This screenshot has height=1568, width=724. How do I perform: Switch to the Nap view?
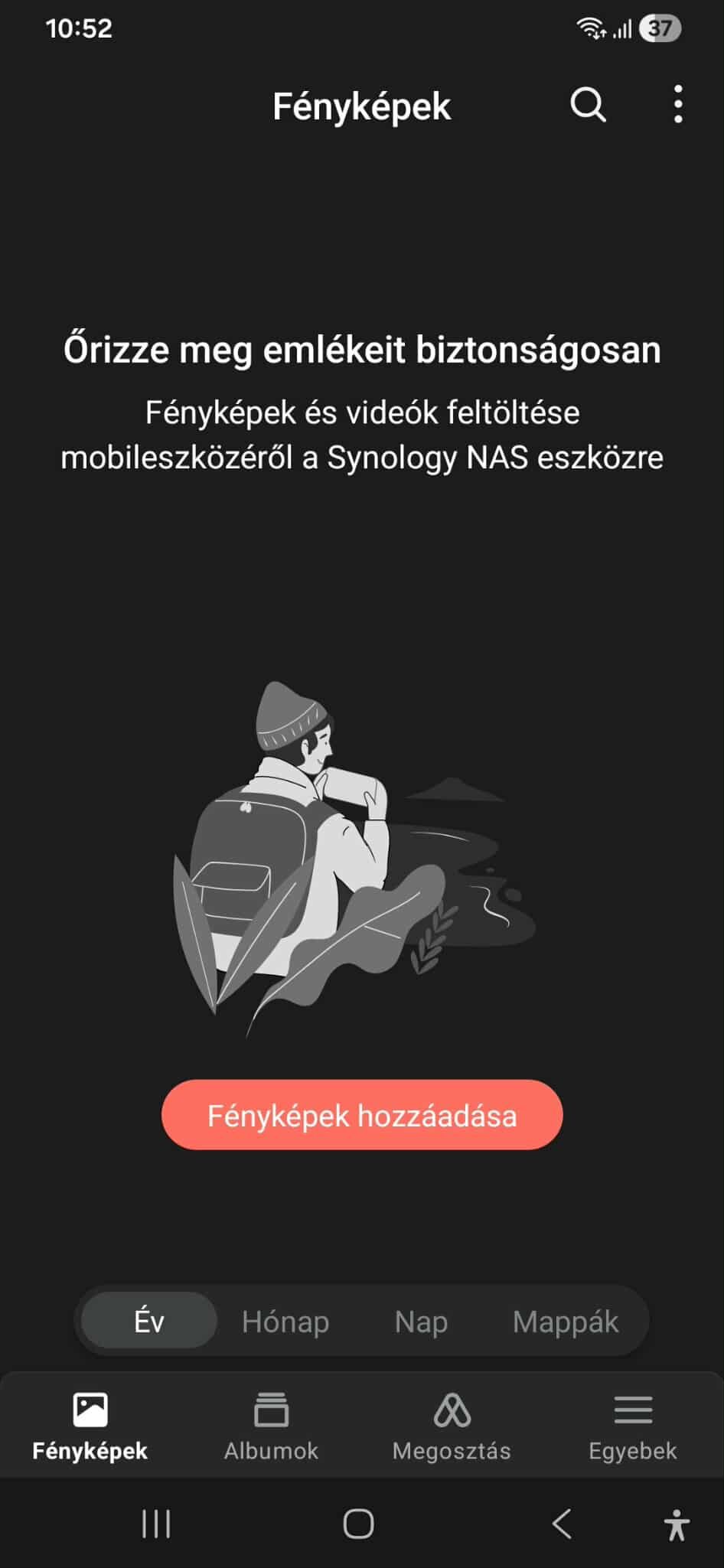(x=421, y=1321)
